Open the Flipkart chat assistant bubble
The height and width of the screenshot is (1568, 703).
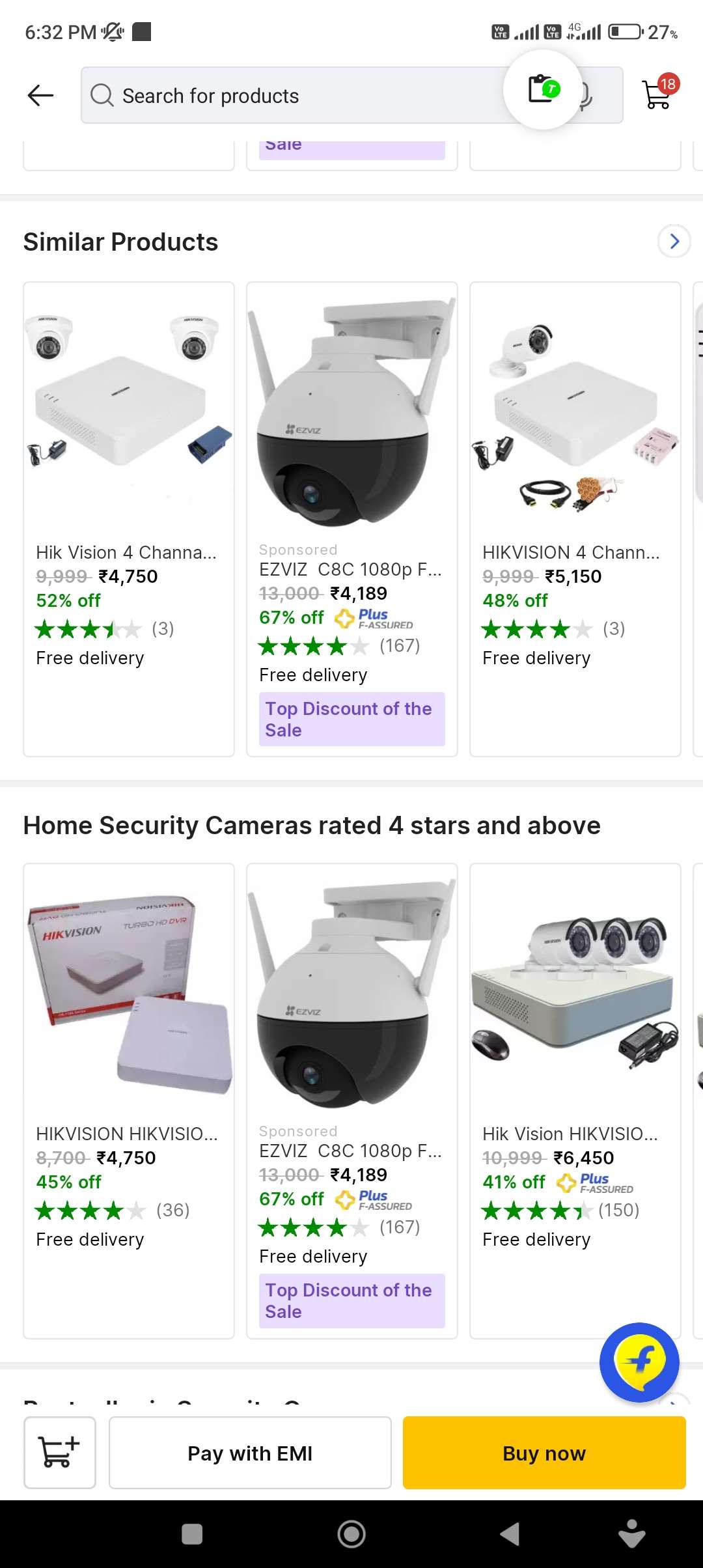tap(639, 1362)
